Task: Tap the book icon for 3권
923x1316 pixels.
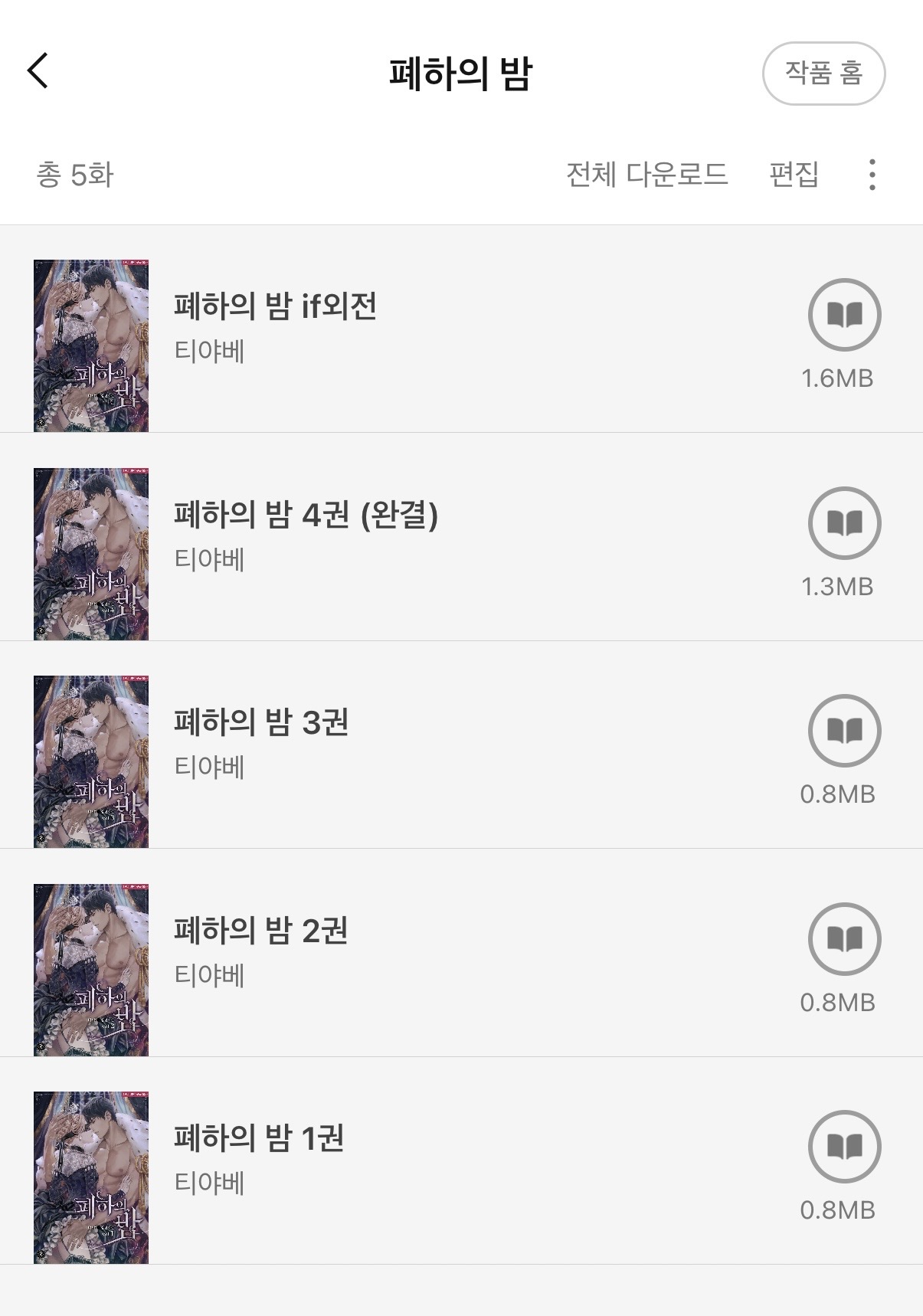Action: (844, 731)
